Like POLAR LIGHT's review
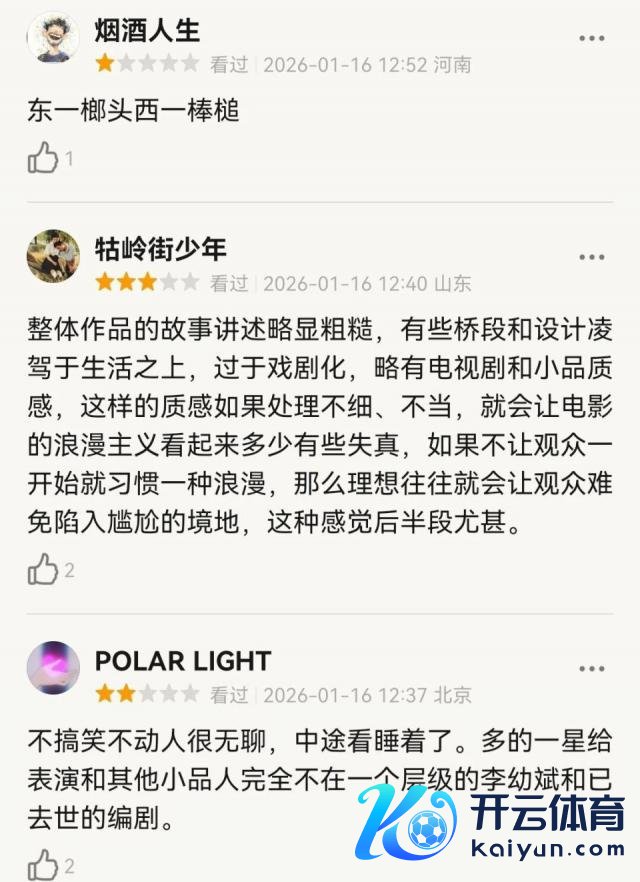Screen dimensions: 640x882 click(43, 865)
